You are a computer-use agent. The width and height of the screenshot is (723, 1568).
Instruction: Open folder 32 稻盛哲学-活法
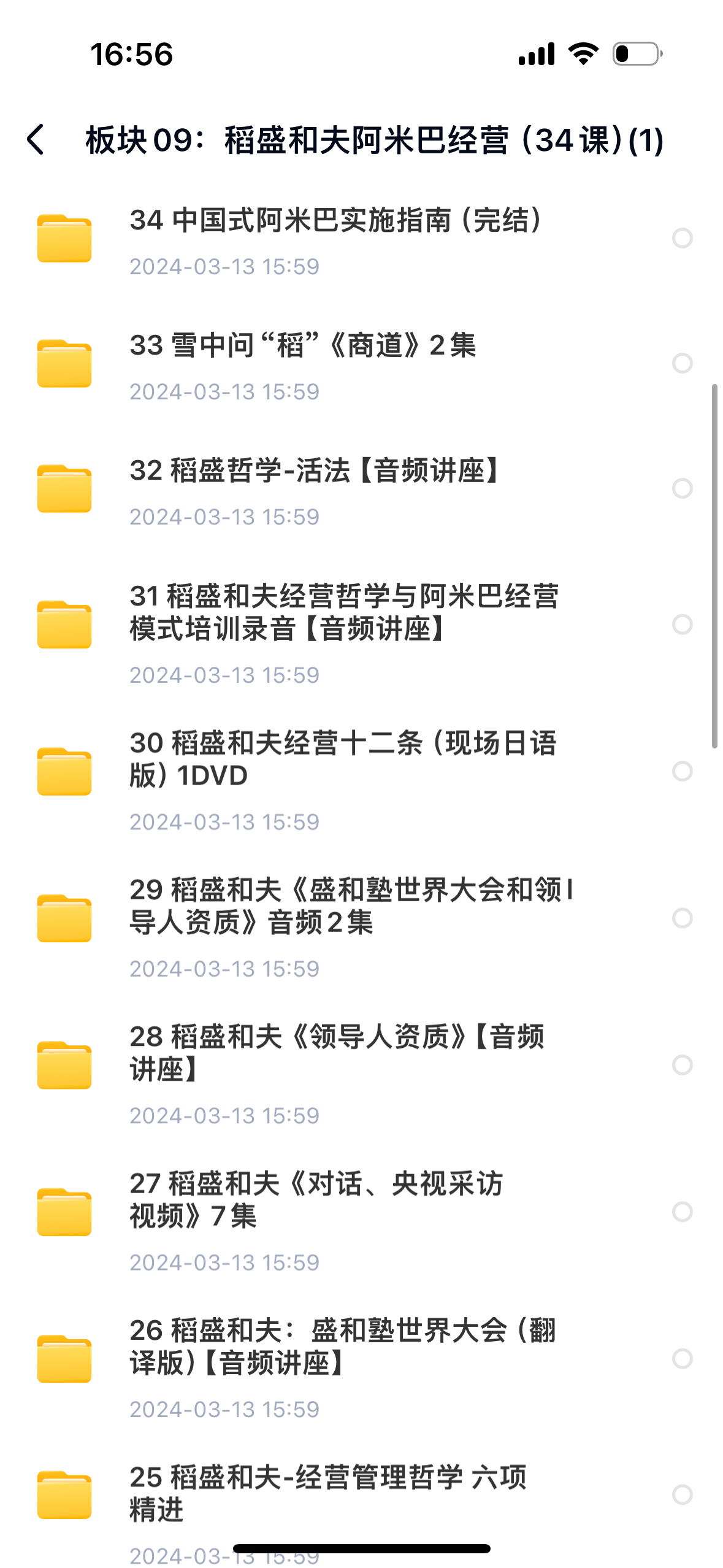(315, 471)
